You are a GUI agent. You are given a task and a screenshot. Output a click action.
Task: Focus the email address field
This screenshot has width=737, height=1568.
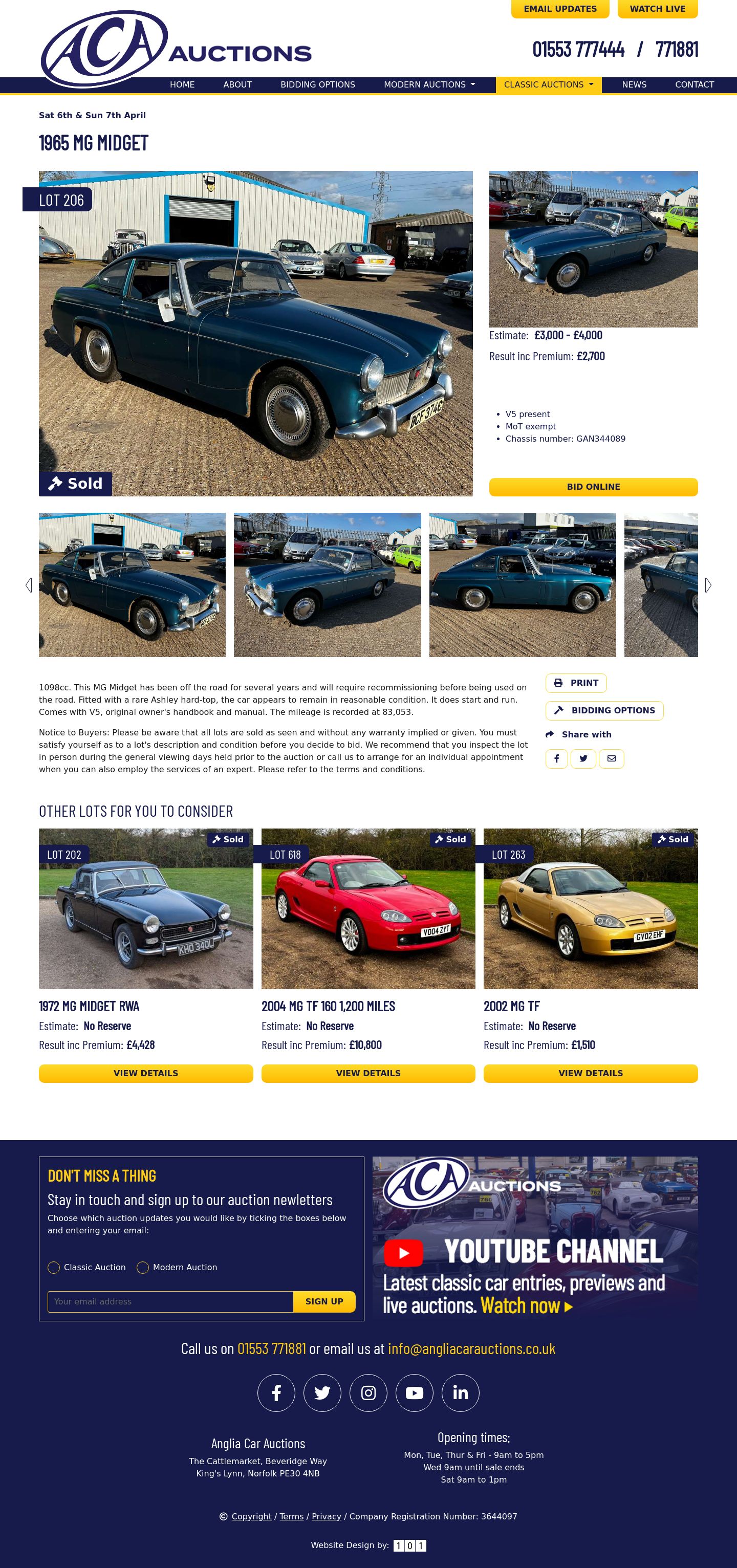point(170,1301)
